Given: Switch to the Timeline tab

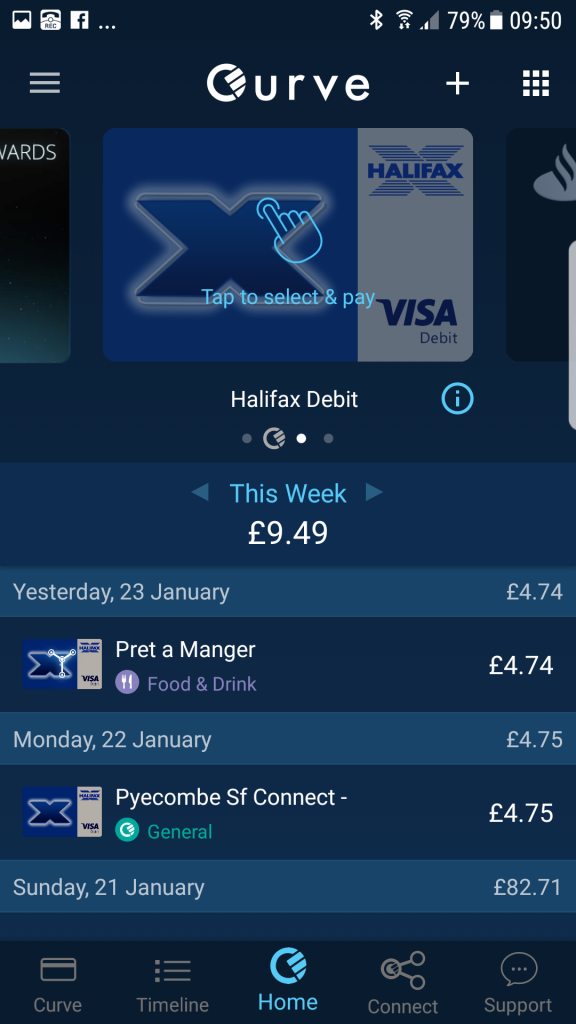Looking at the screenshot, I should coord(172,983).
